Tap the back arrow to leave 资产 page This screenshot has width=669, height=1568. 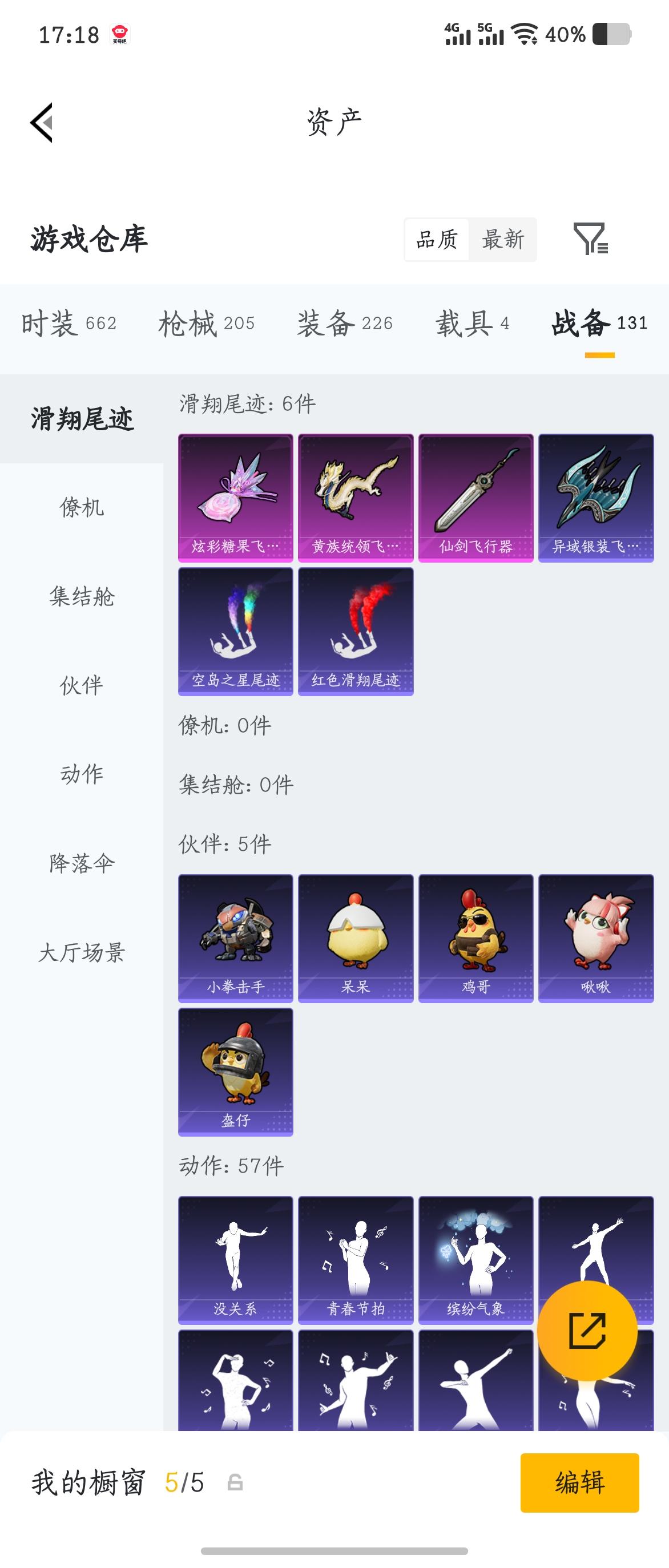coord(41,122)
